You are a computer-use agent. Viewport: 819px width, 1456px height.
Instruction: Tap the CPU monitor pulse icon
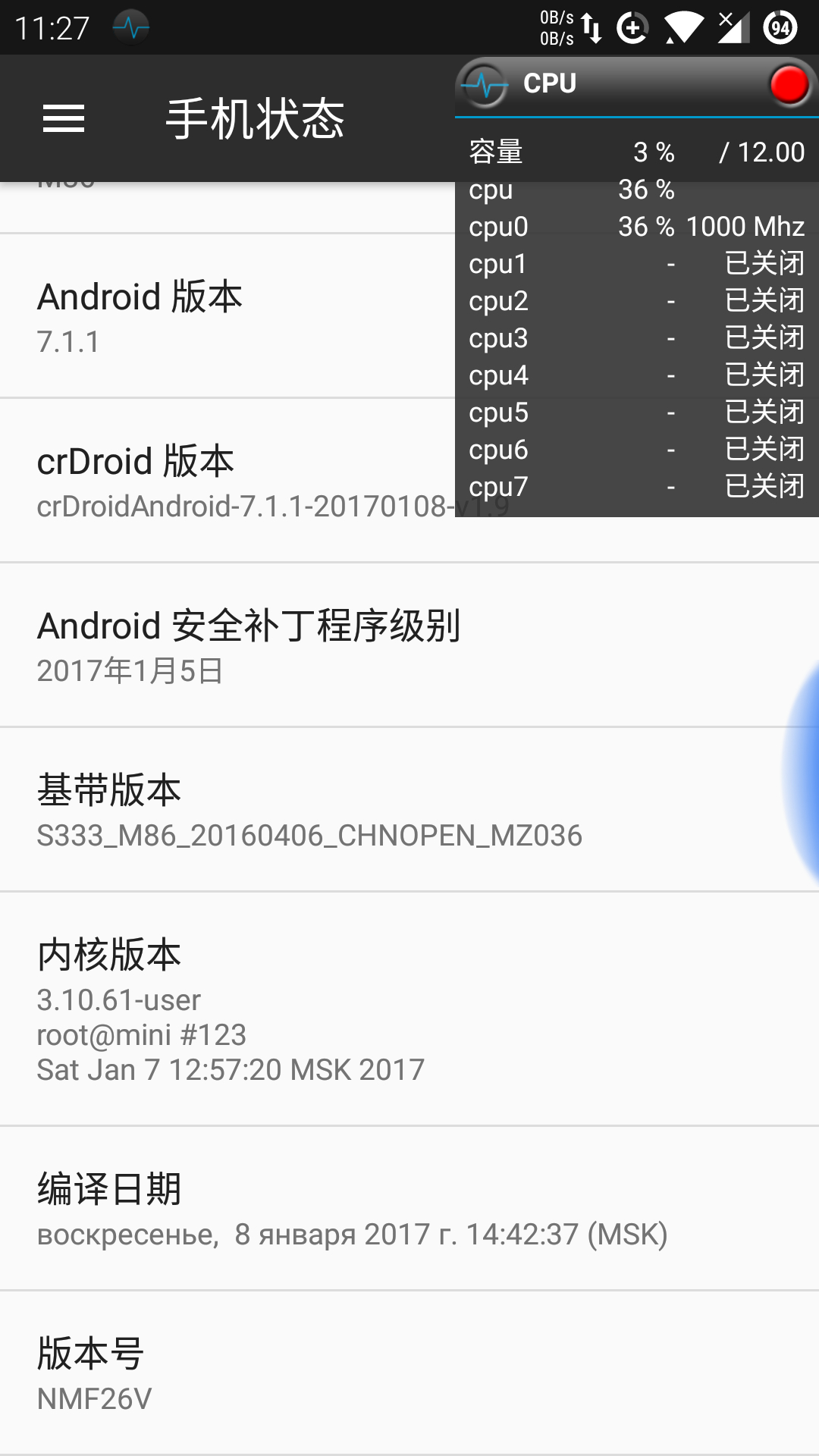[x=485, y=85]
